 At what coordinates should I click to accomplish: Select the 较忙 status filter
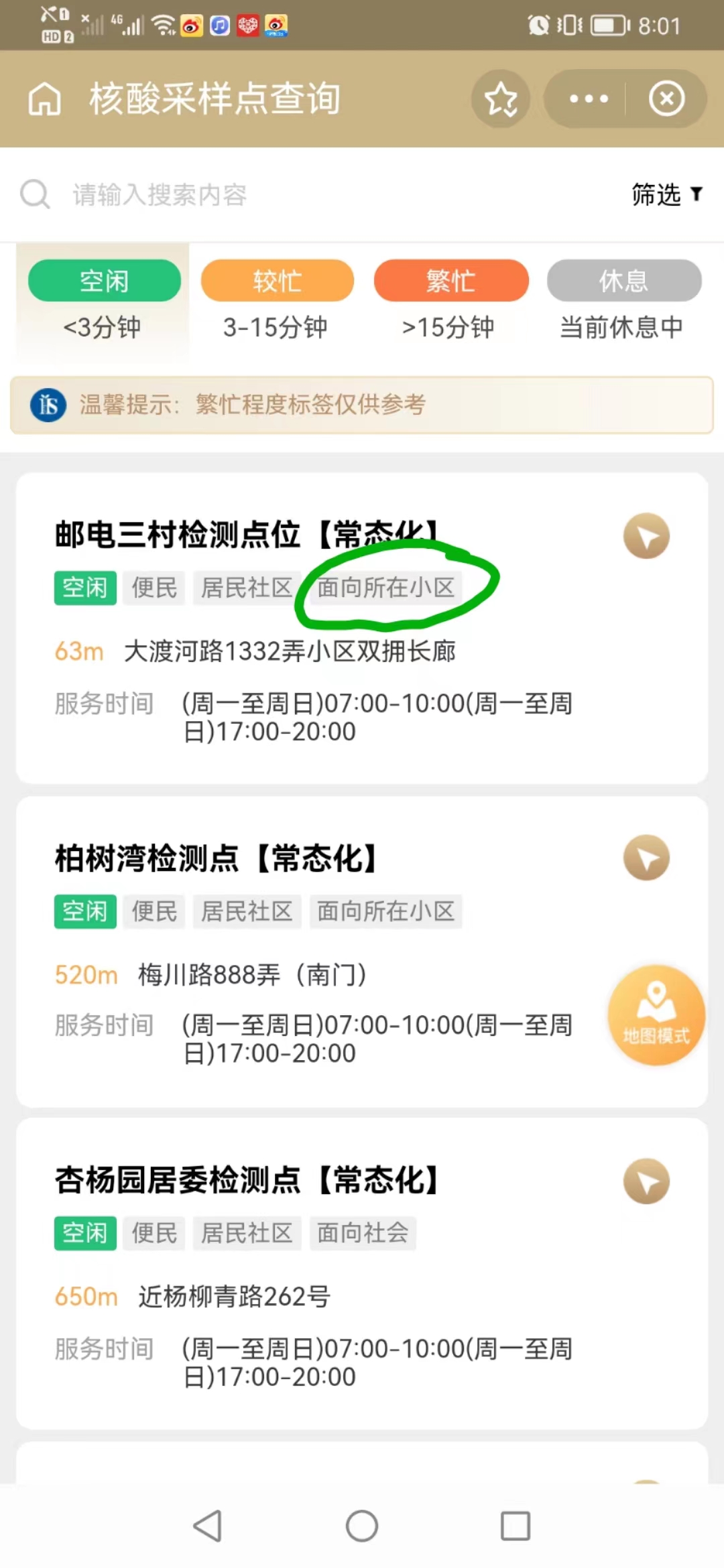[x=277, y=281]
